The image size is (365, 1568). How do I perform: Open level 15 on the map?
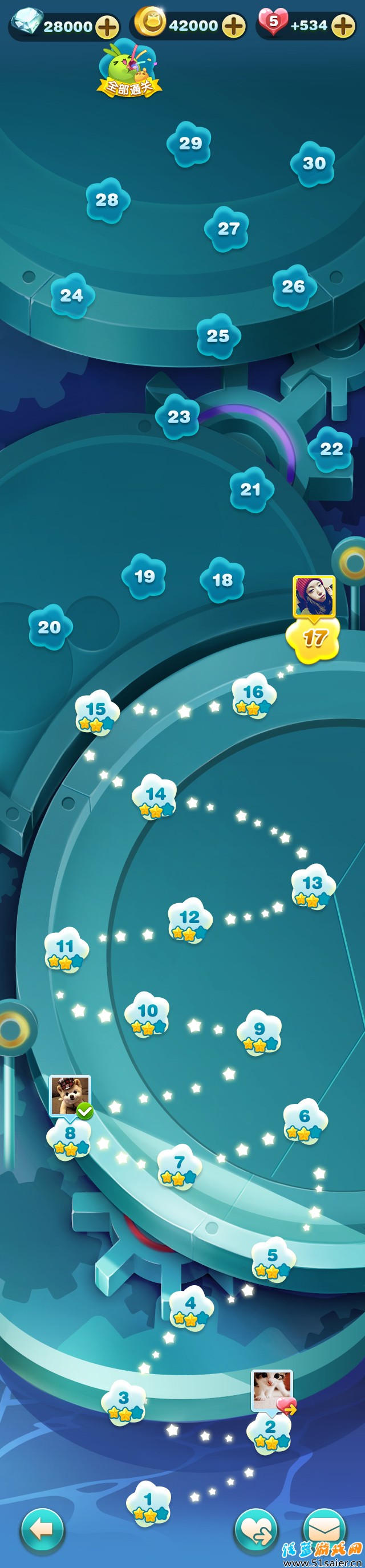tap(96, 713)
